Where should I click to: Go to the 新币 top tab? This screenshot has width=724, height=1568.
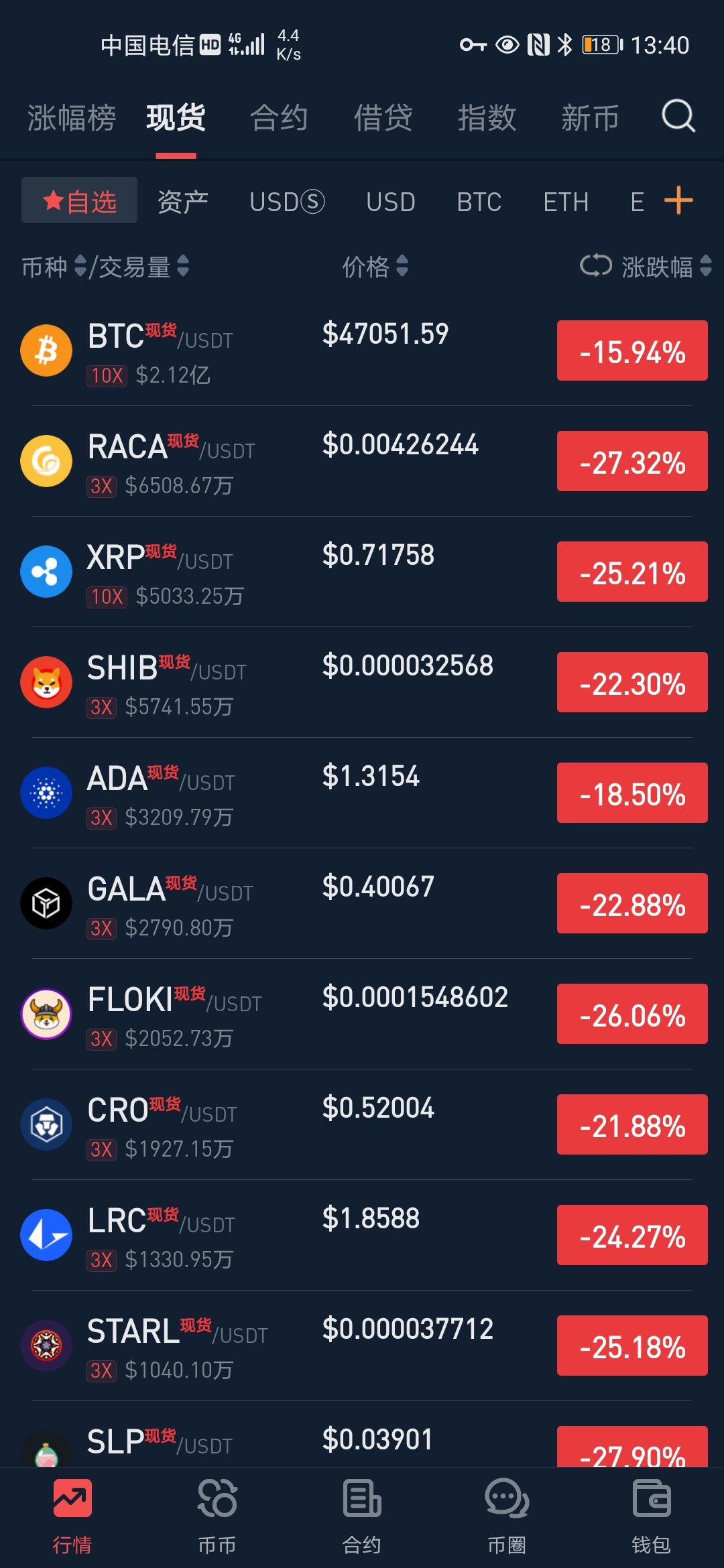click(x=590, y=118)
